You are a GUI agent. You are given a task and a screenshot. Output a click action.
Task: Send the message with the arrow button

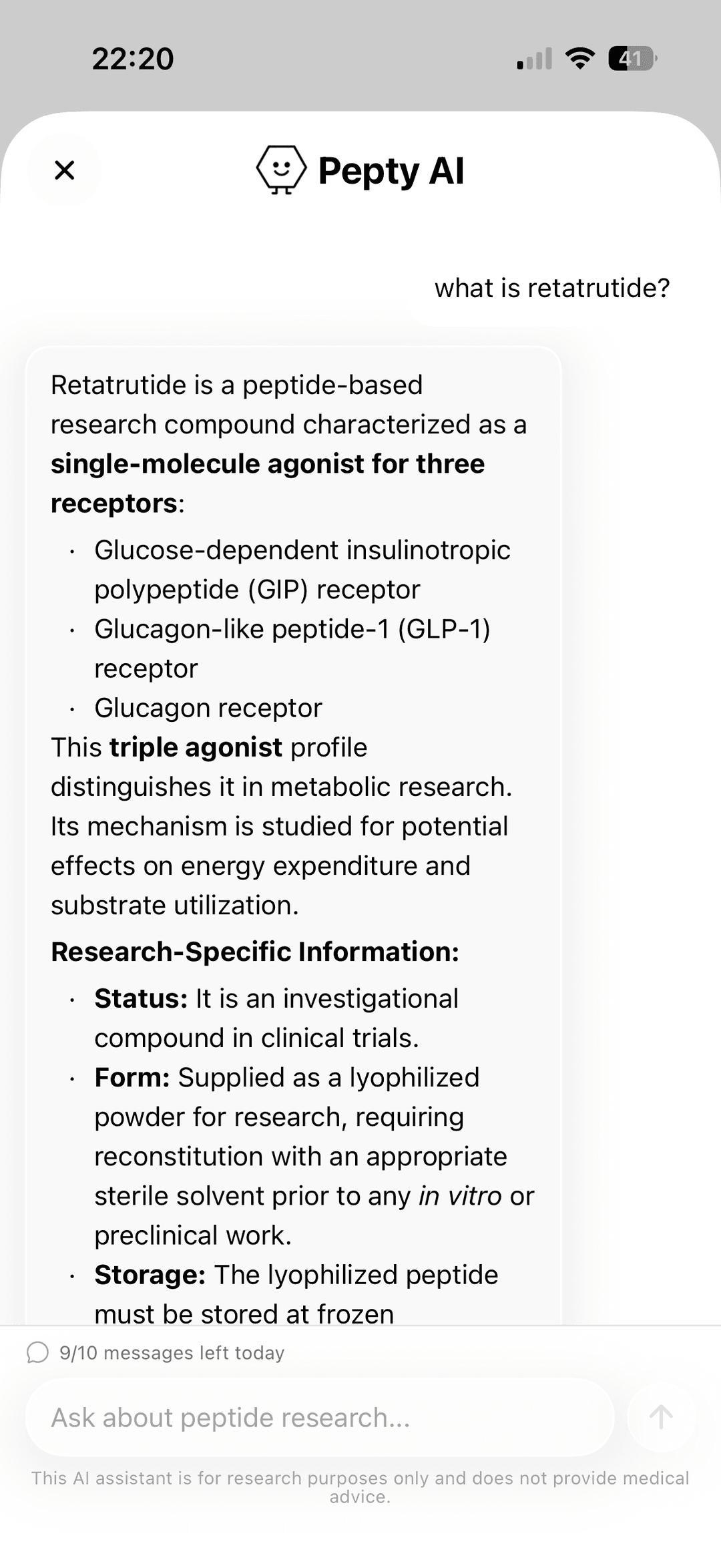(x=661, y=1418)
